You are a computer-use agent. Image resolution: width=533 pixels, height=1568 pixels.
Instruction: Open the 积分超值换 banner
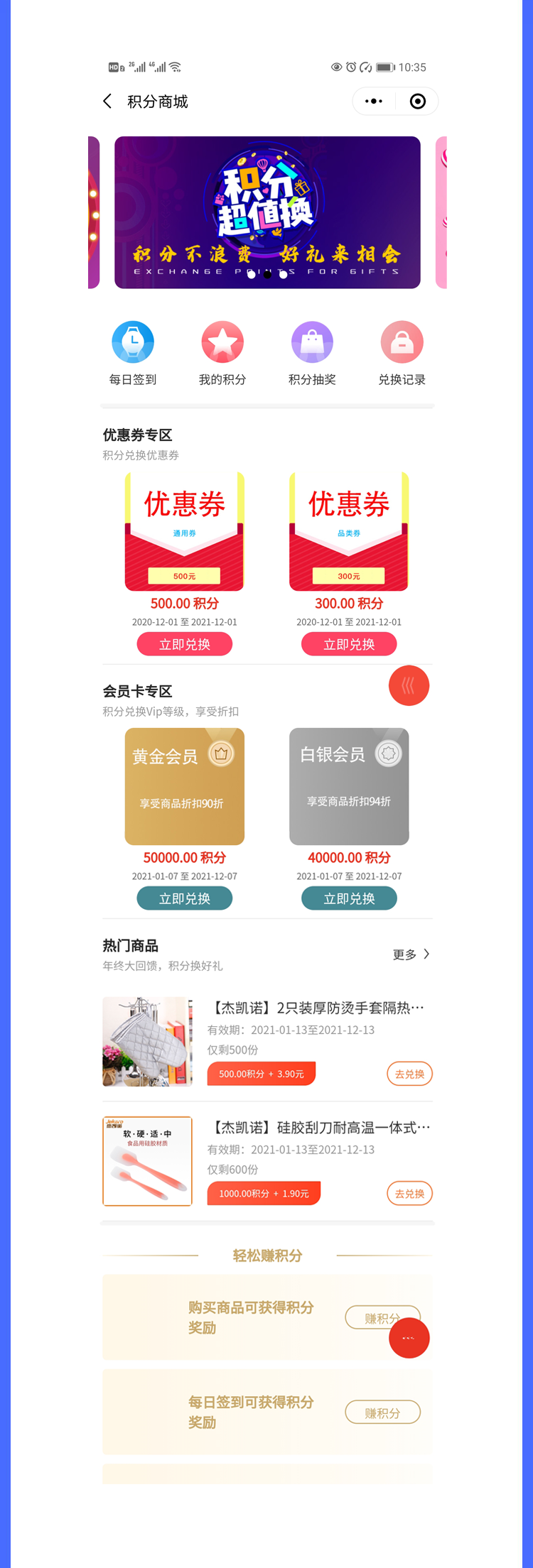(x=267, y=212)
